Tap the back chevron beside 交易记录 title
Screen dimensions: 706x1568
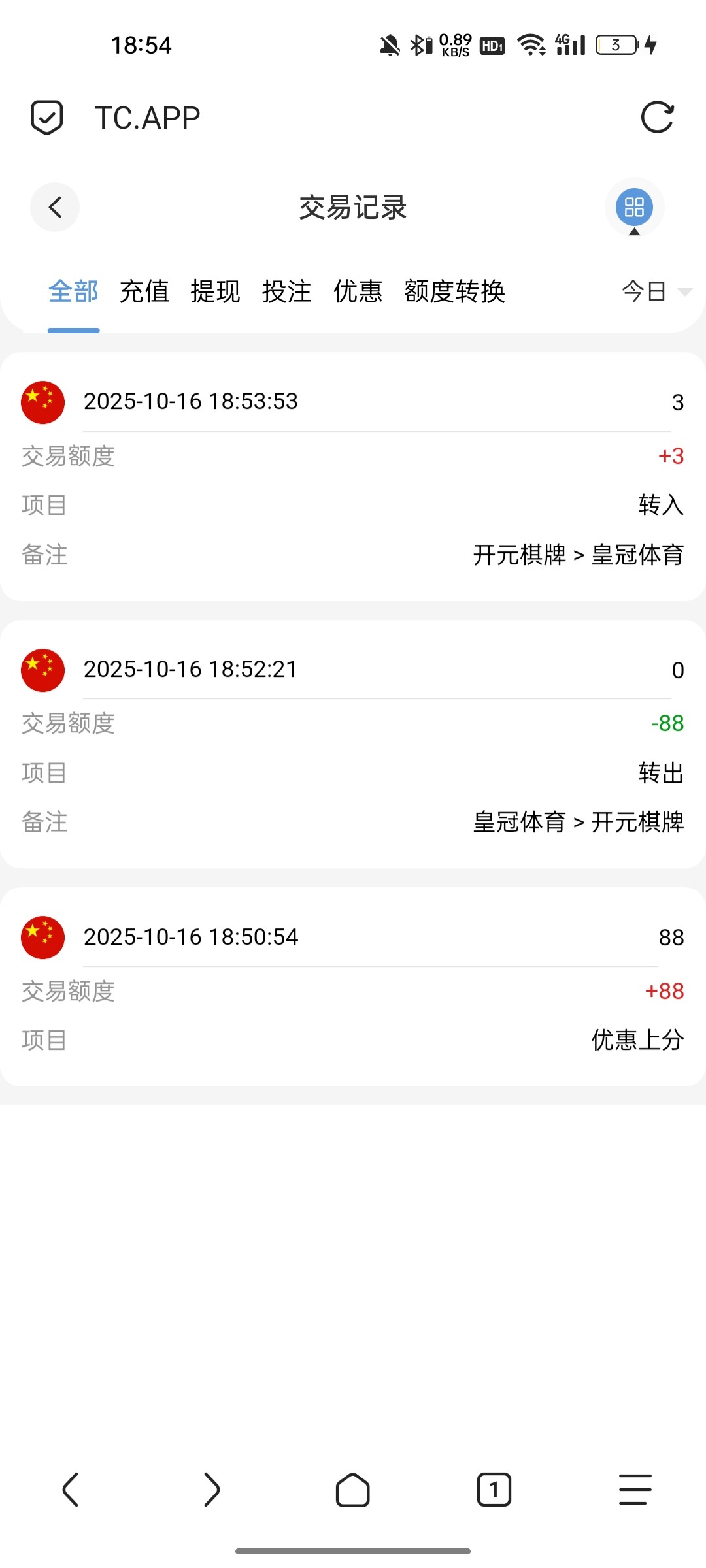[x=54, y=207]
